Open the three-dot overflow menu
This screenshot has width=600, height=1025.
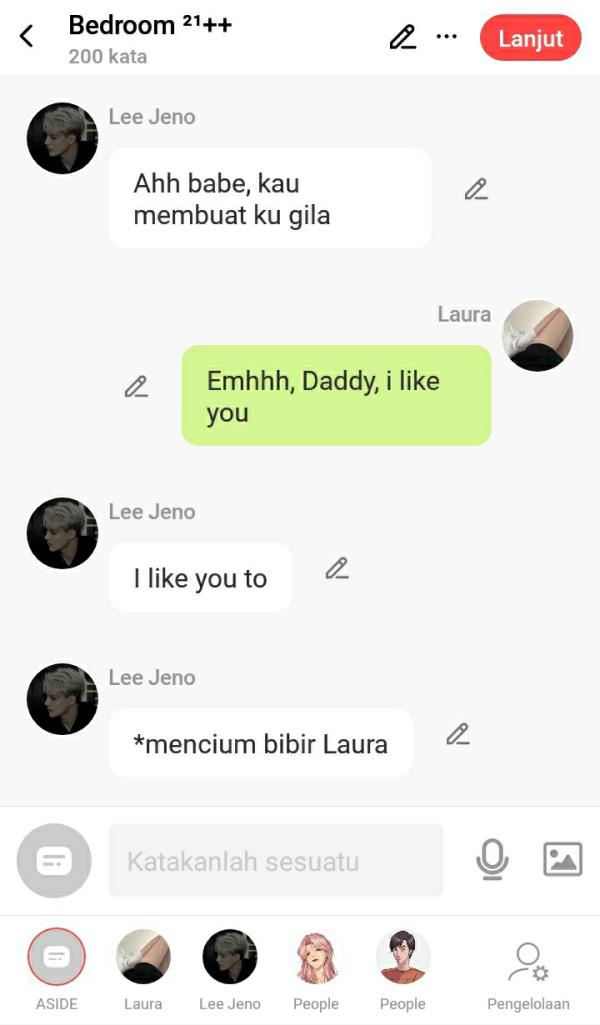[447, 38]
